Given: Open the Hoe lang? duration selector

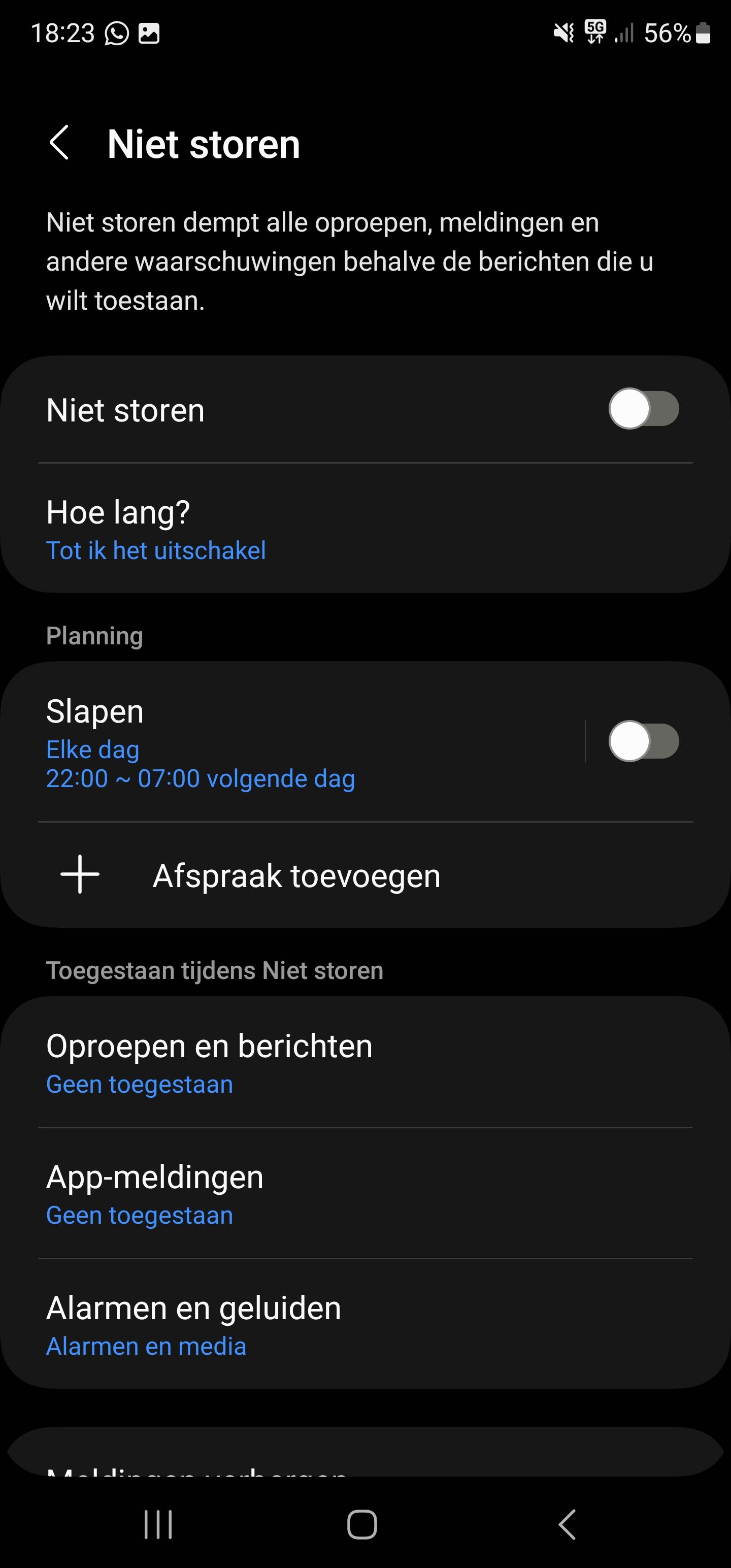Looking at the screenshot, I should 244,529.
